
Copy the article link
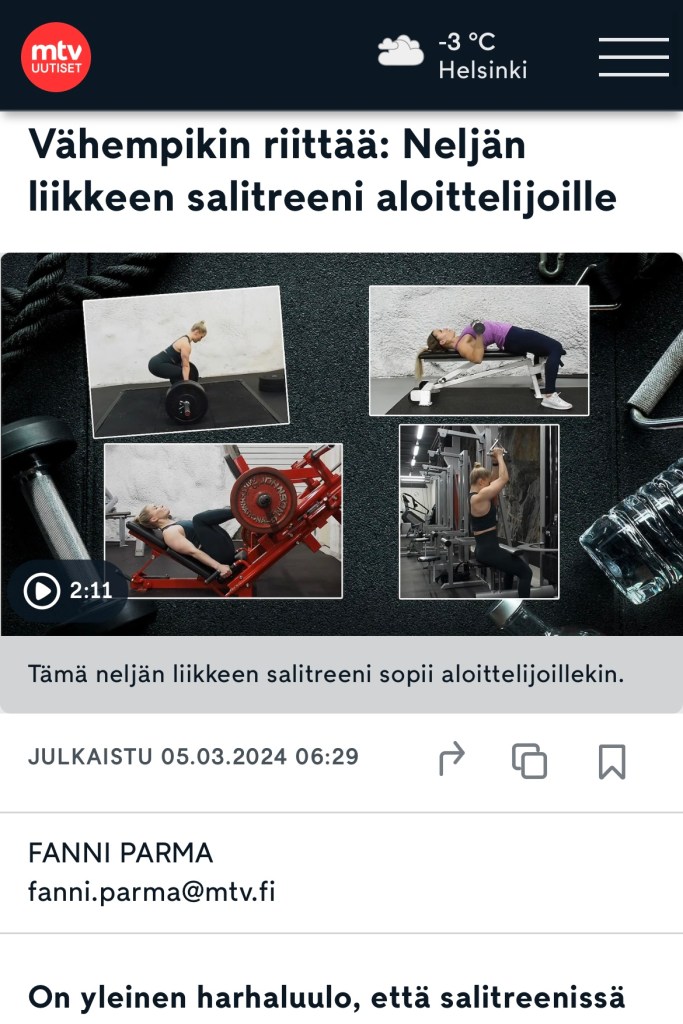click(530, 760)
